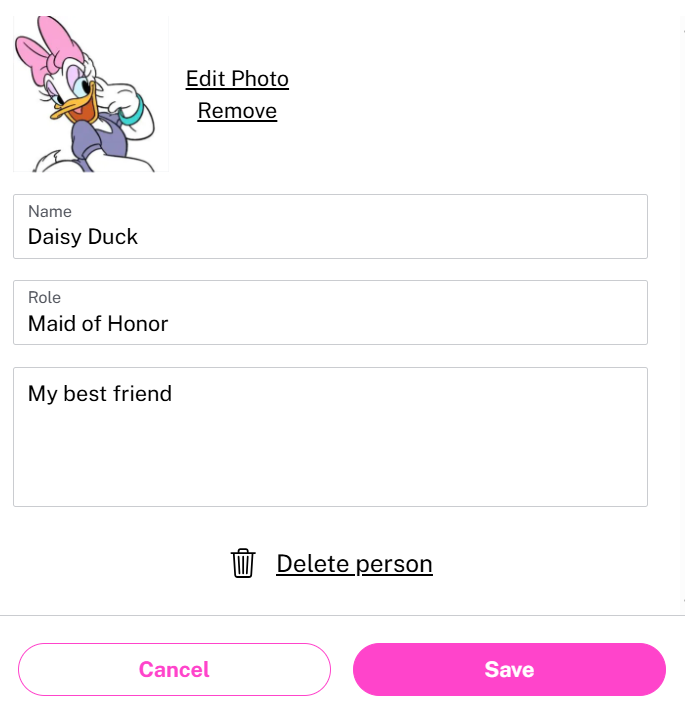Remove the profile photo
The width and height of the screenshot is (685, 704).
pos(237,111)
